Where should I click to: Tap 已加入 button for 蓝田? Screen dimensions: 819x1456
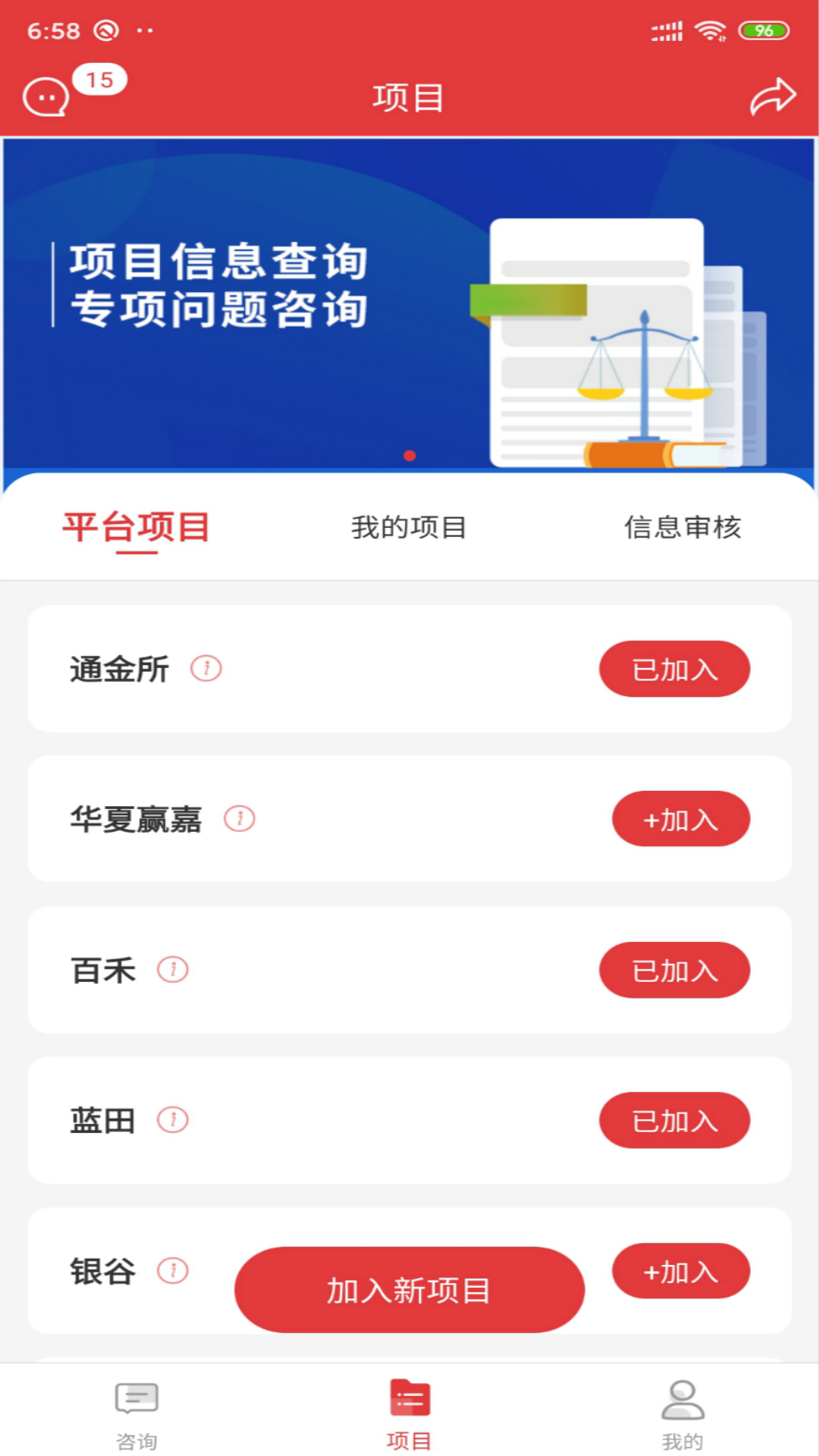click(x=674, y=1120)
